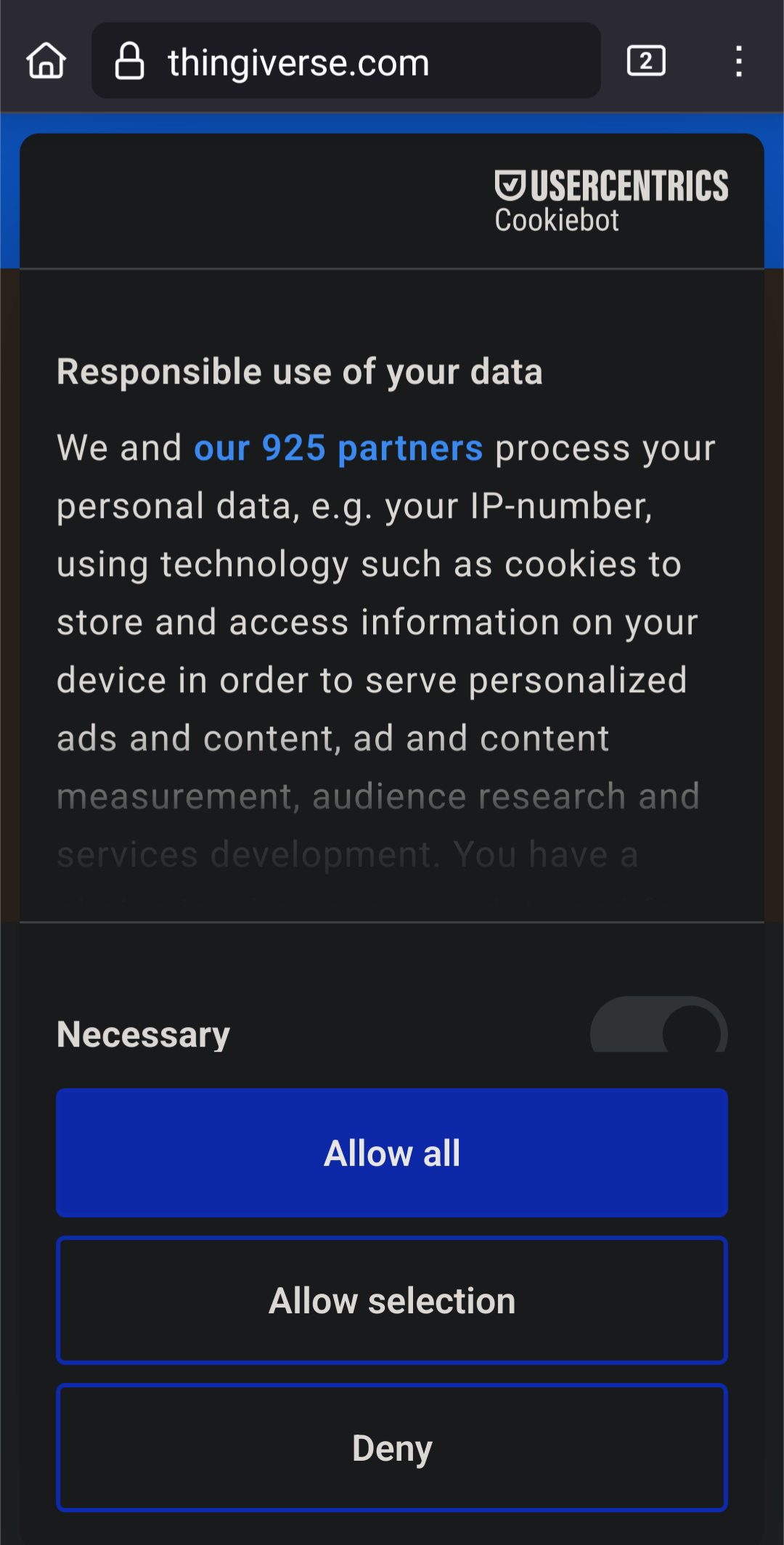Go to the browser home page

click(46, 61)
